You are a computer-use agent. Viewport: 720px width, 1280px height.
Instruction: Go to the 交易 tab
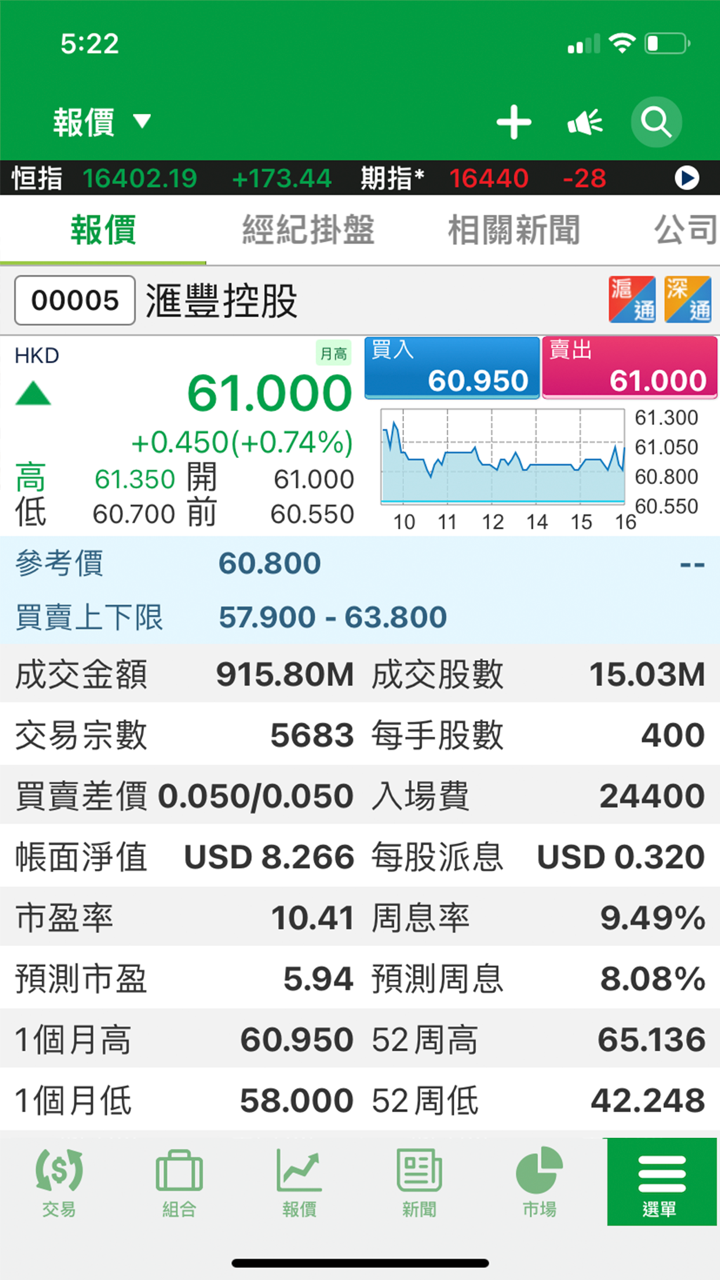click(59, 1182)
